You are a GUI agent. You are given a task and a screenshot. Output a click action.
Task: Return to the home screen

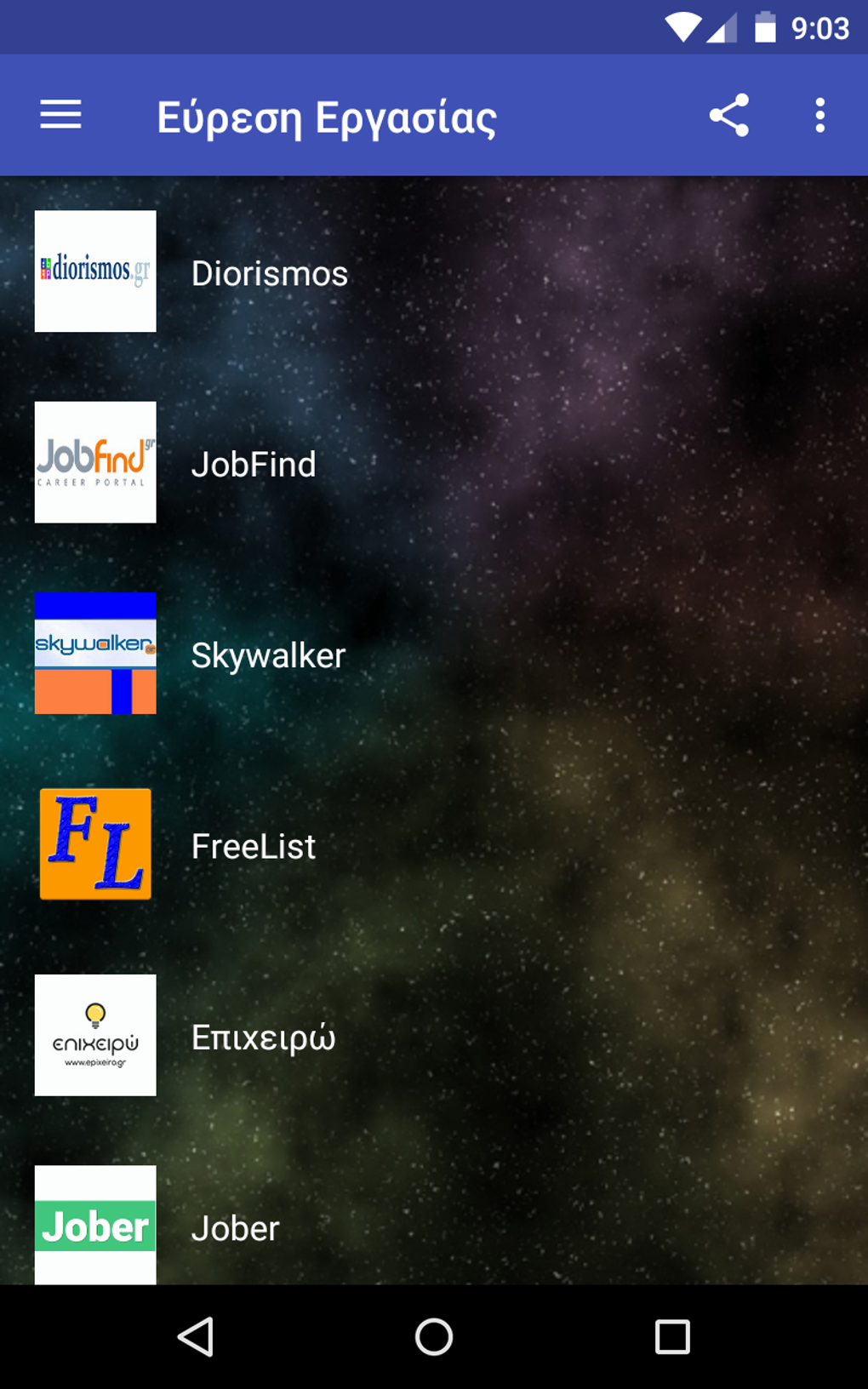point(434,1336)
